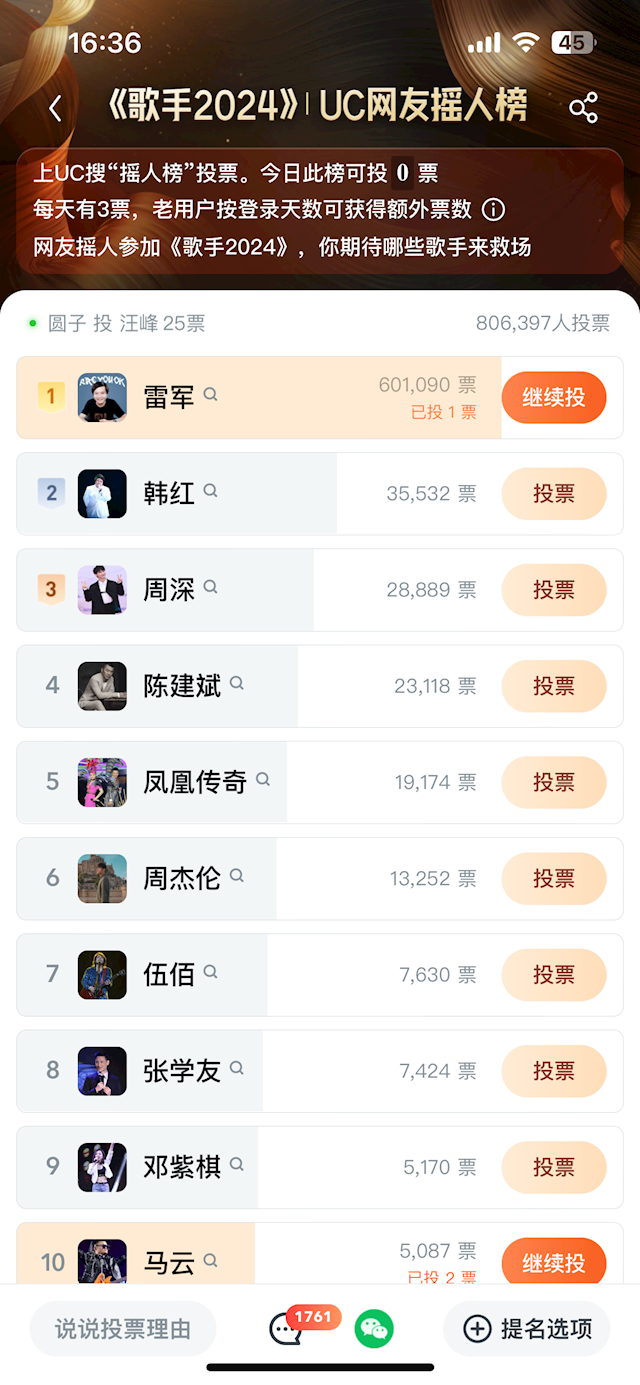Look up 周杰伦 with the search icon
This screenshot has height=1385, width=640.
[x=237, y=876]
